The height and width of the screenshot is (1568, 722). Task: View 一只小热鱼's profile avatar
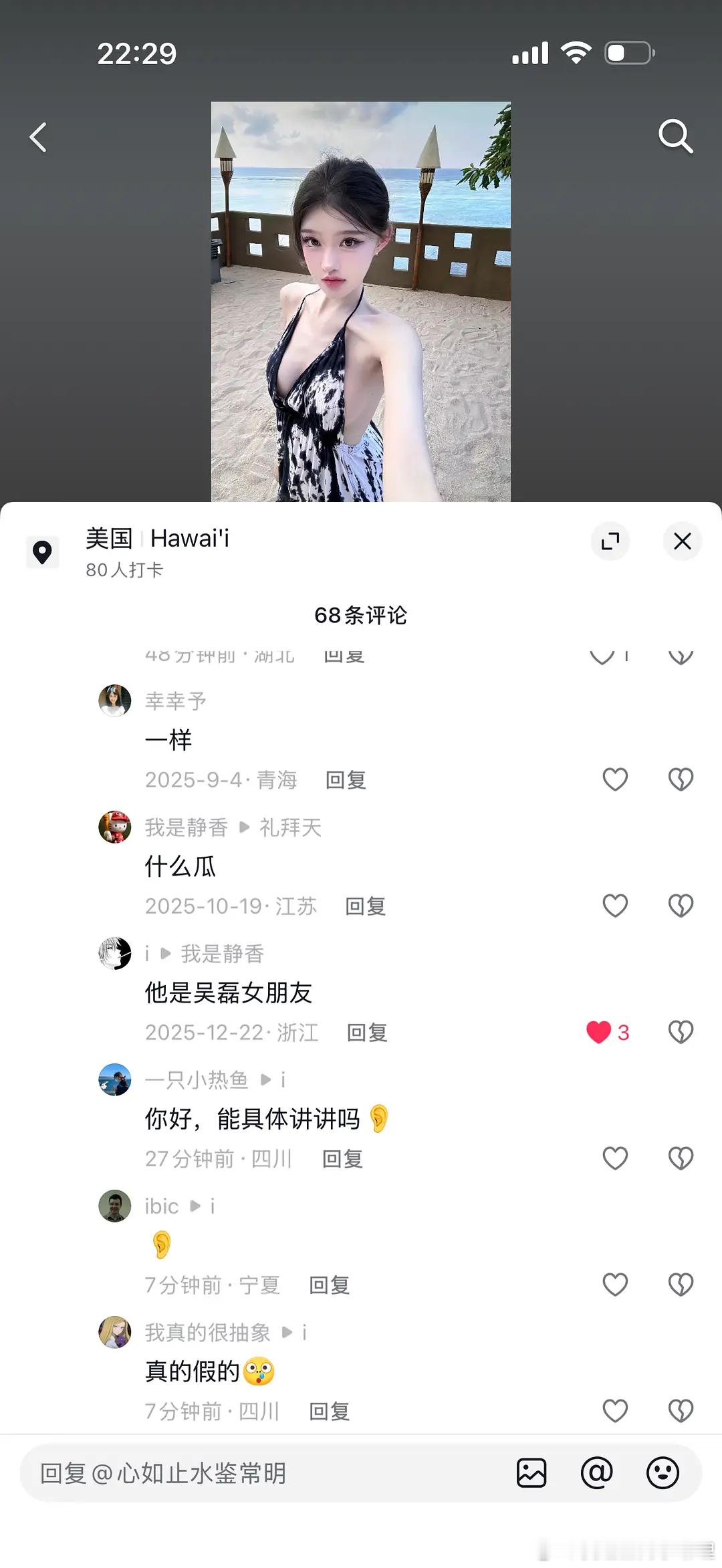114,1080
